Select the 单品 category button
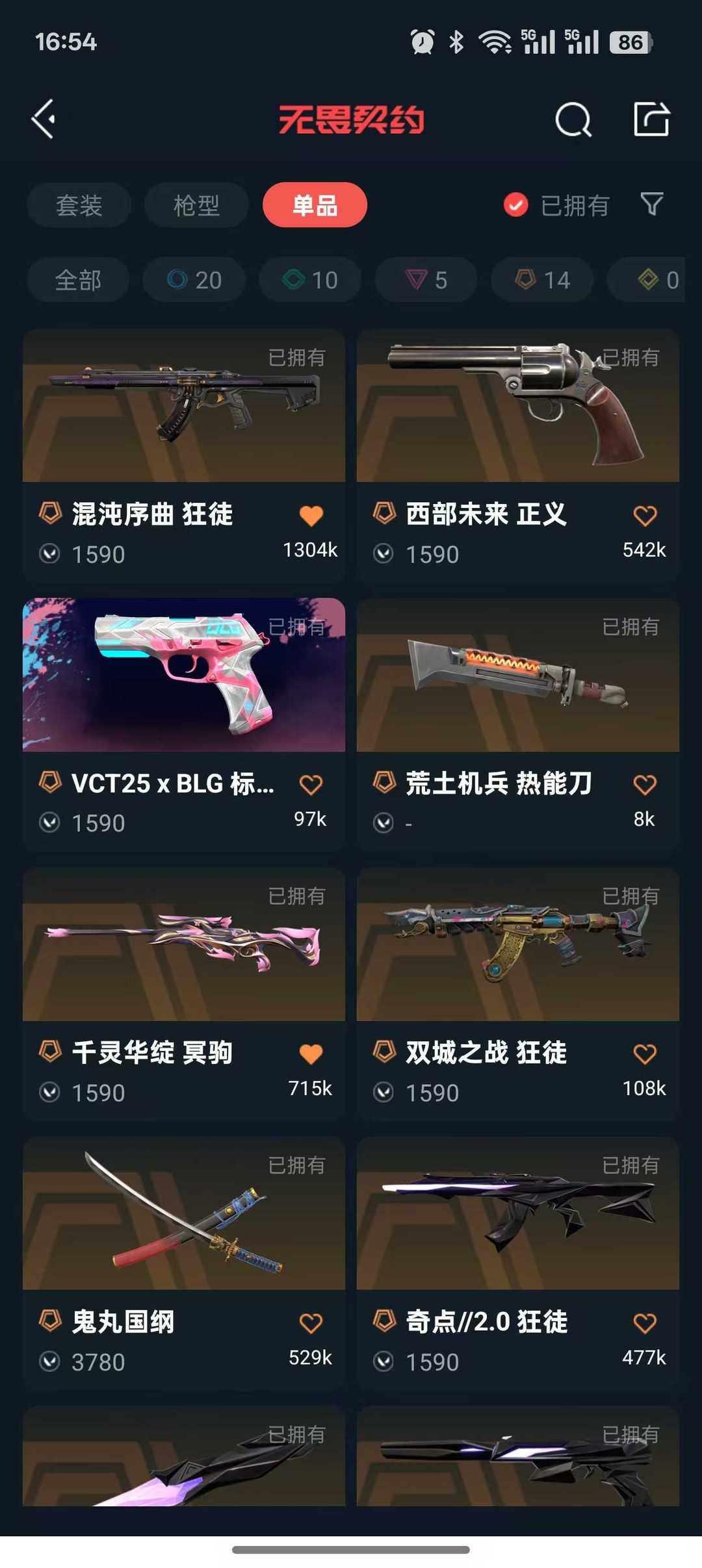Viewport: 702px width, 1568px height. click(x=315, y=205)
